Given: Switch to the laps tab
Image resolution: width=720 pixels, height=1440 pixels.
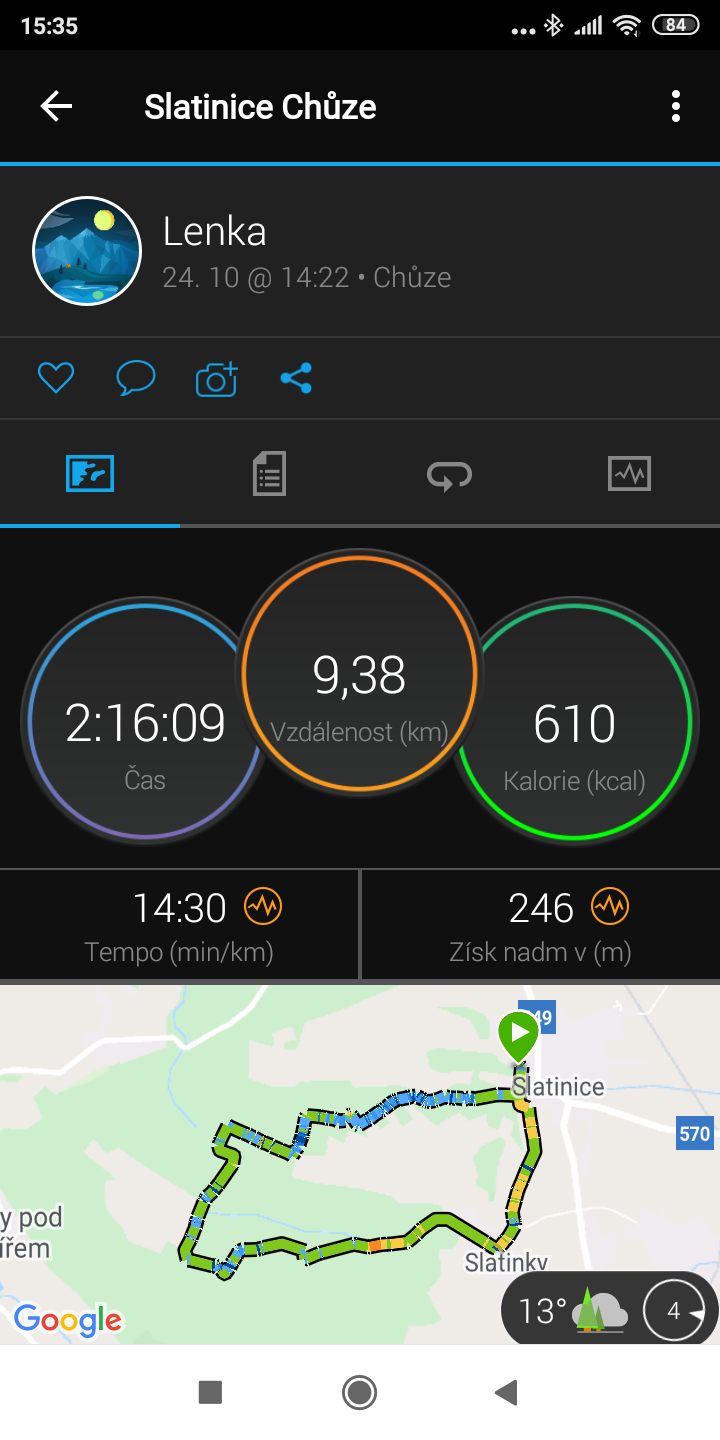Looking at the screenshot, I should coord(449,474).
